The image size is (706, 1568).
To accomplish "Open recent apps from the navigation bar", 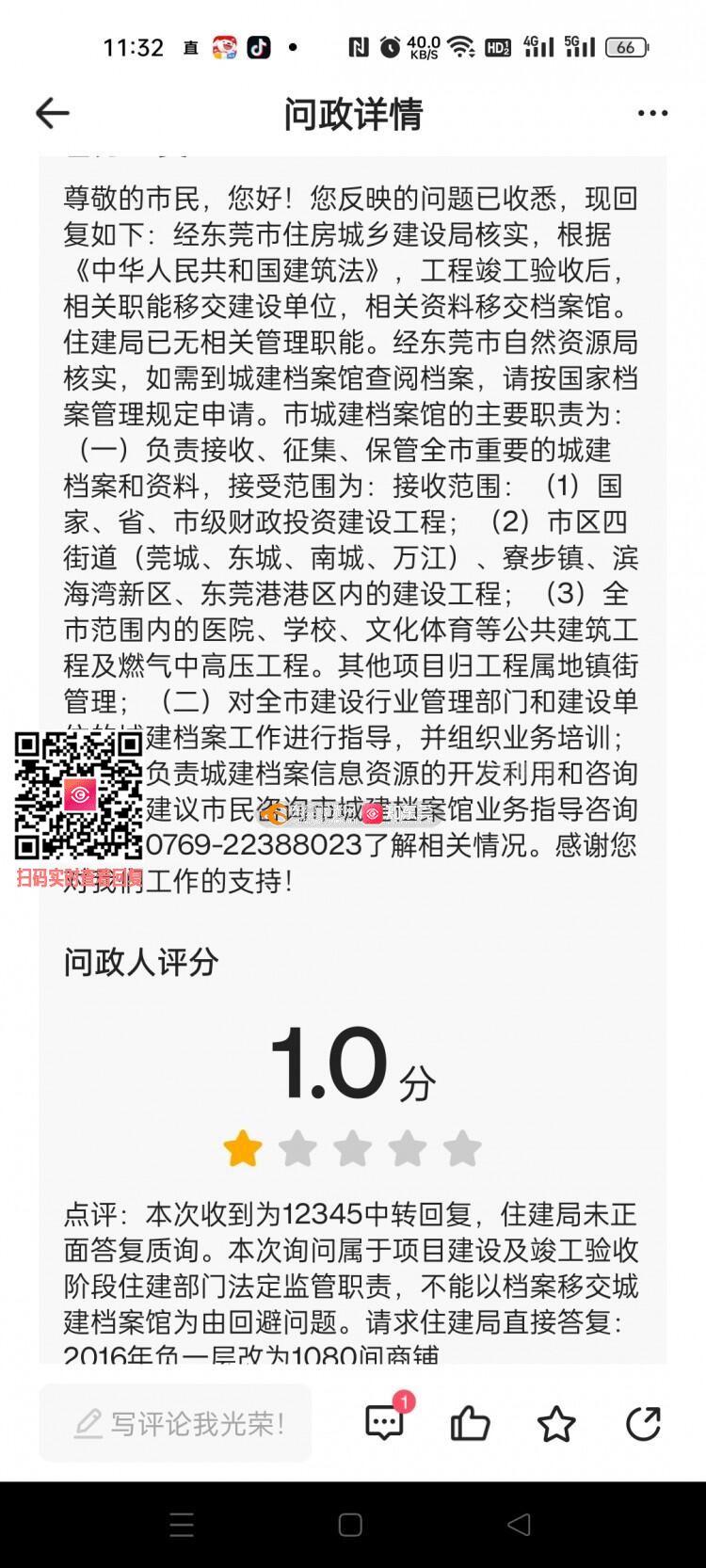I will point(182,1525).
